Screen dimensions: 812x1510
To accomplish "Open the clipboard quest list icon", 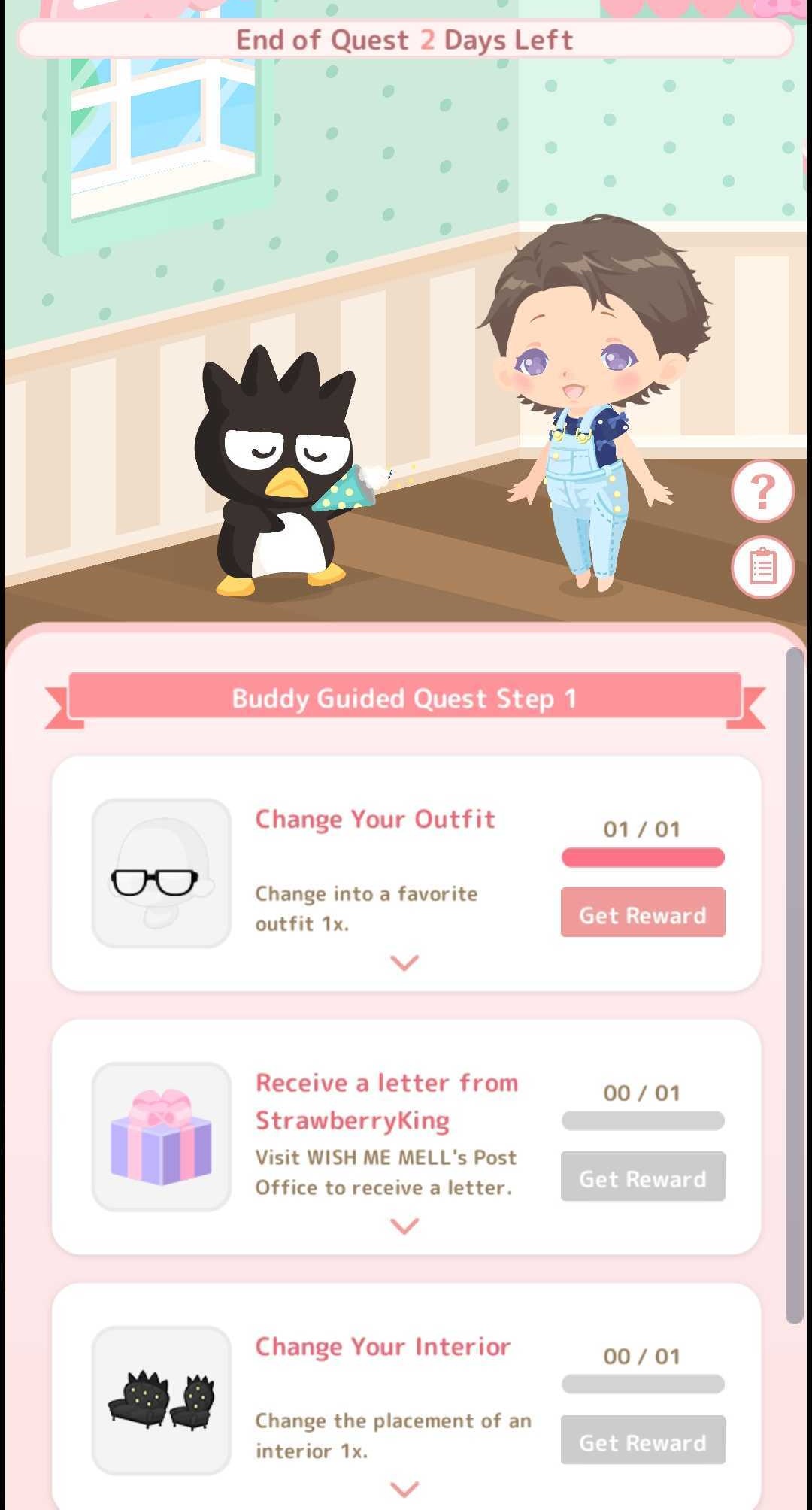I will [762, 568].
